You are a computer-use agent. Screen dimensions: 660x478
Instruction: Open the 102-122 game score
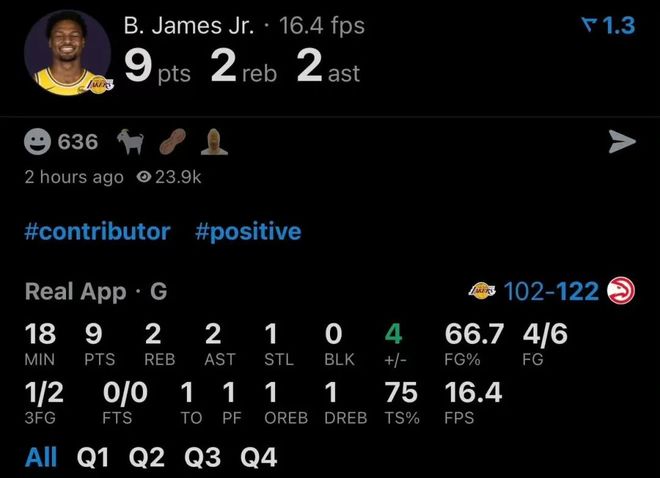(551, 291)
